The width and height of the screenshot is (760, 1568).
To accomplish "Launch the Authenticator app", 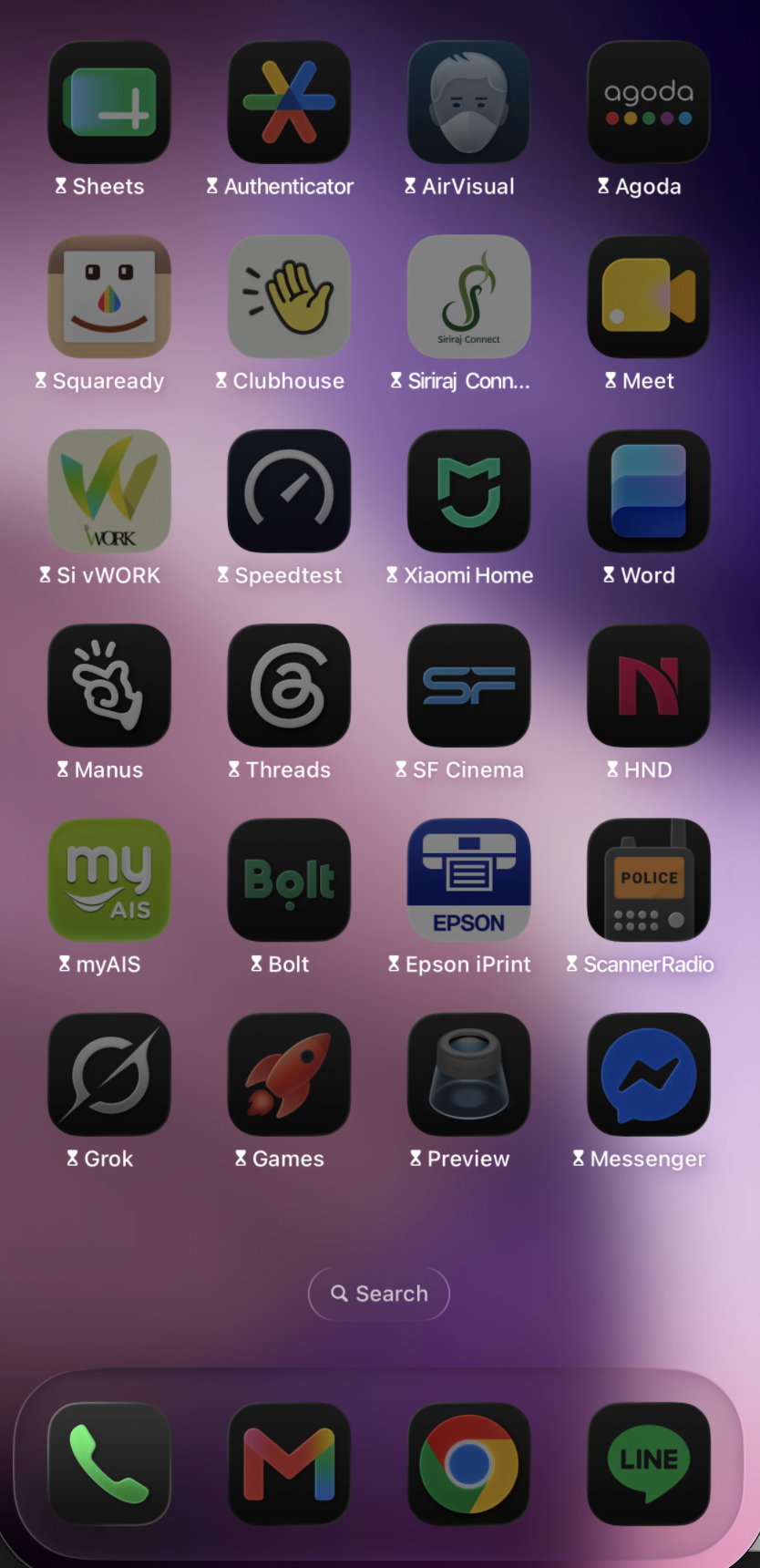I will [x=289, y=102].
